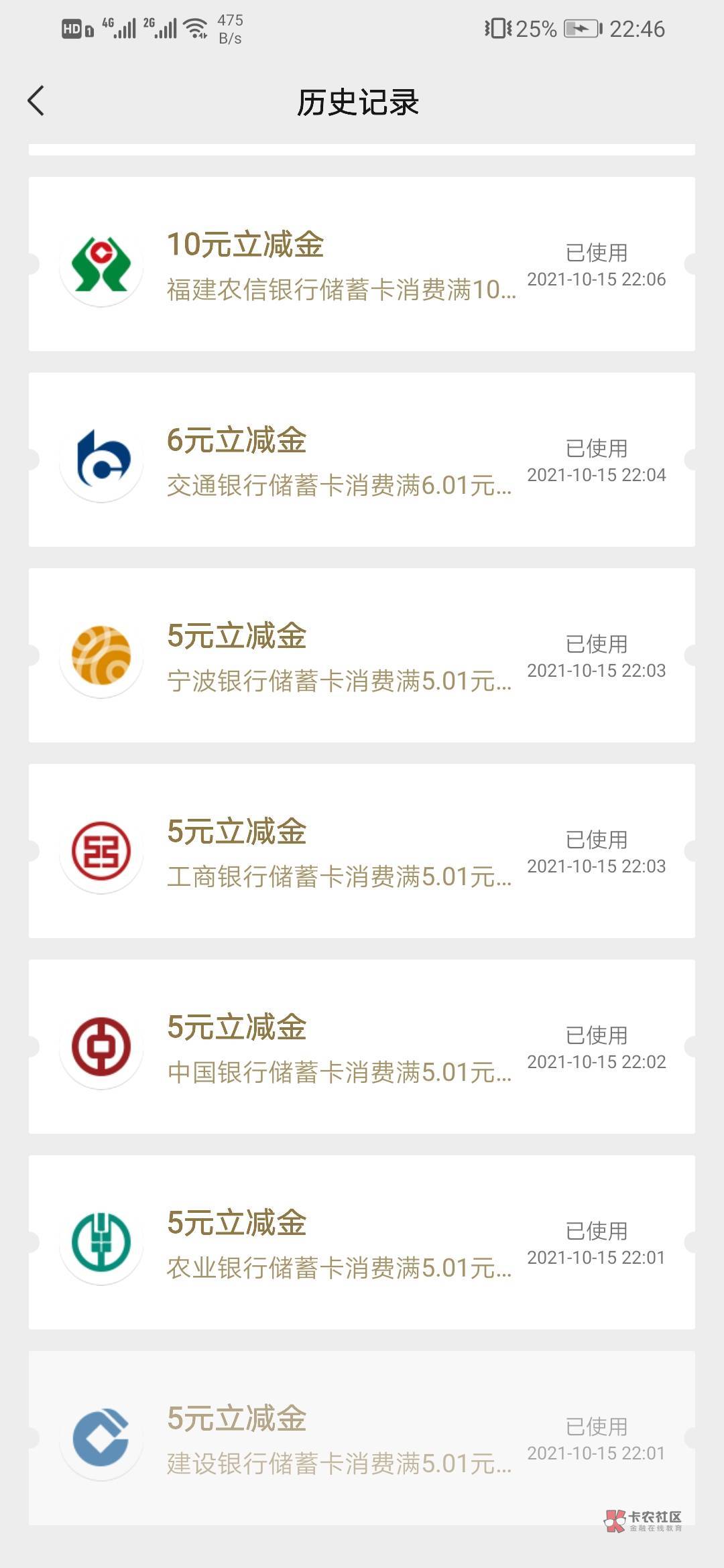Screen dimensions: 724x1568
Task: Open the 建设银行 5元立减金 coupon record
Action: point(362,1438)
